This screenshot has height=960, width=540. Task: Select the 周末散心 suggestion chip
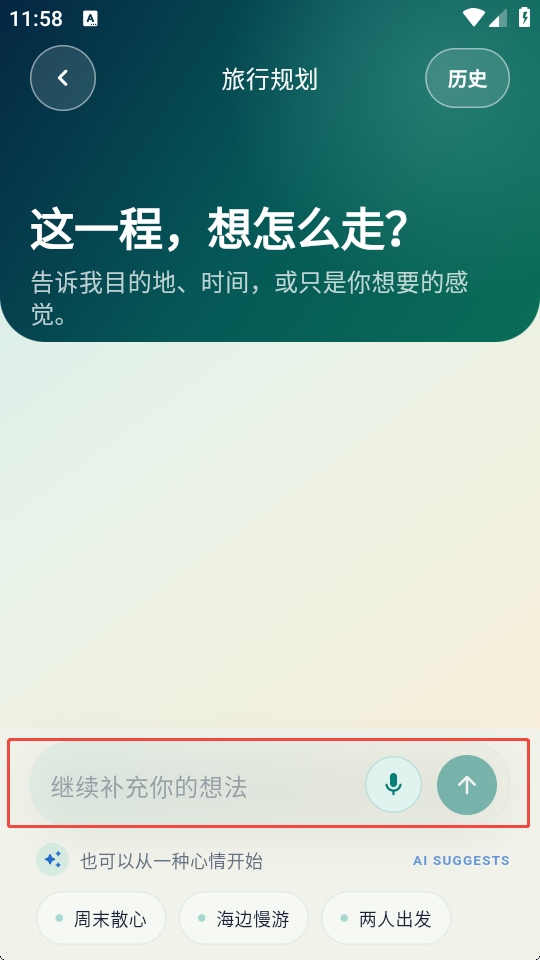coord(102,918)
